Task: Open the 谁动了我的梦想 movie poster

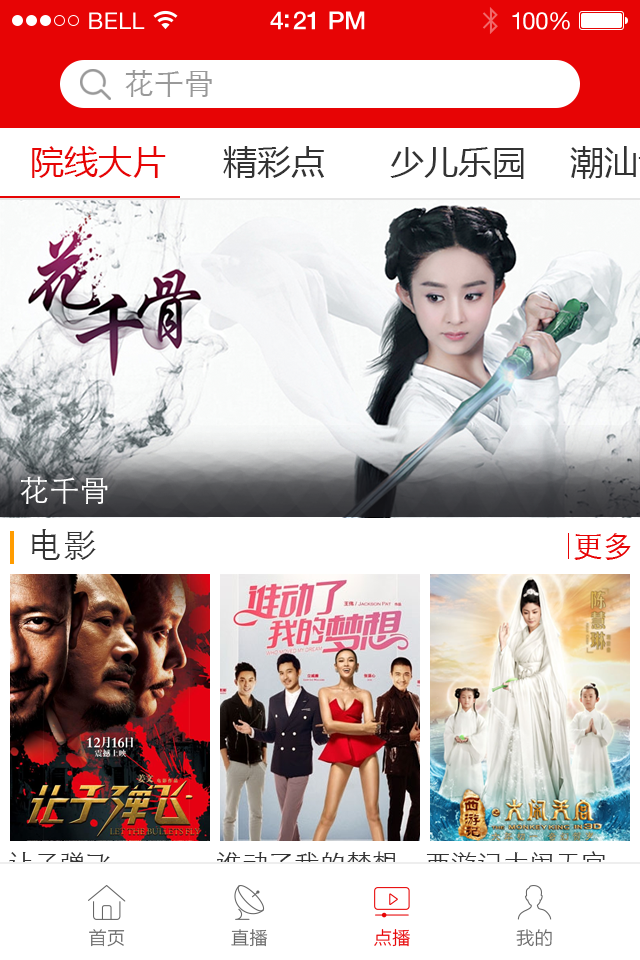Action: click(x=320, y=707)
